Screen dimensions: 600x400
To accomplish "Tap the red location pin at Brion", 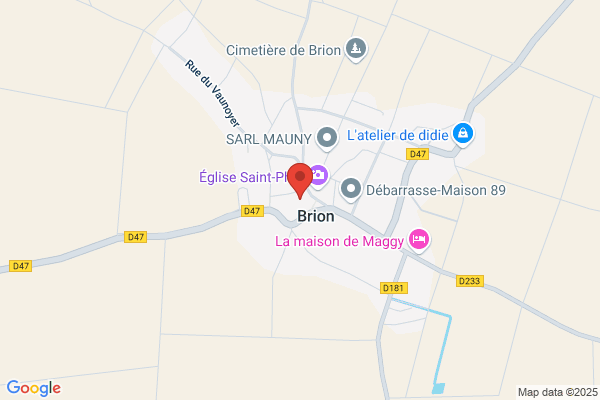I will (x=300, y=180).
